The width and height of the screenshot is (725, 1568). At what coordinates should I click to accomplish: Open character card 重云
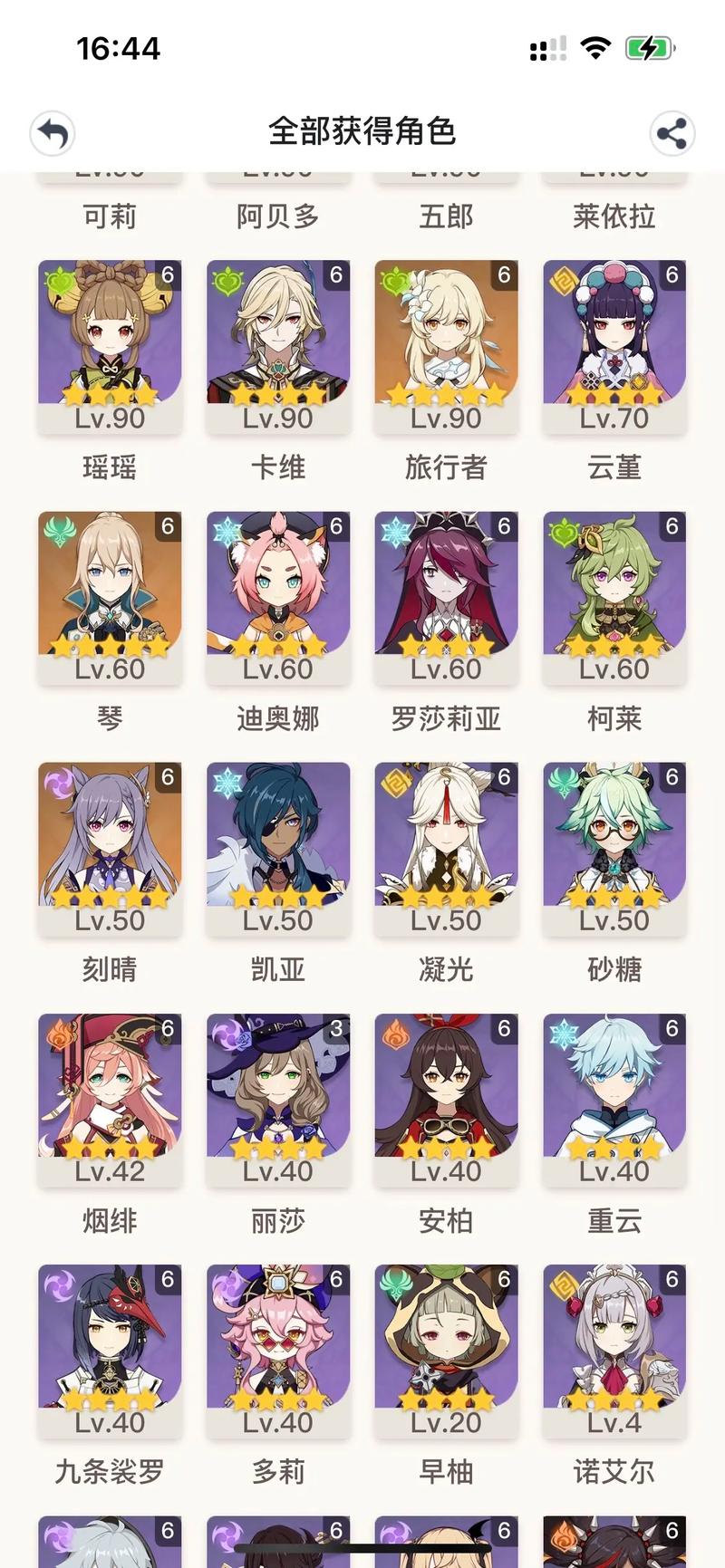click(x=614, y=1097)
